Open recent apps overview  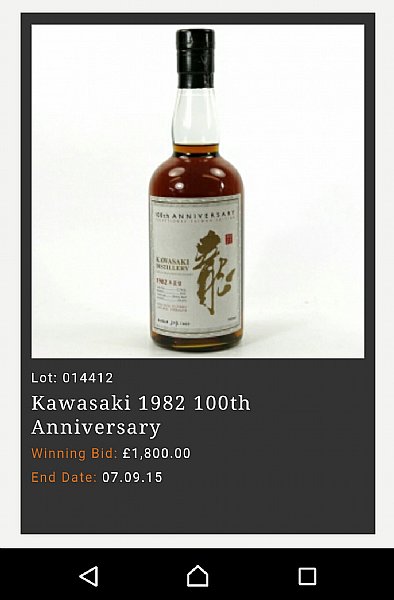click(x=307, y=576)
